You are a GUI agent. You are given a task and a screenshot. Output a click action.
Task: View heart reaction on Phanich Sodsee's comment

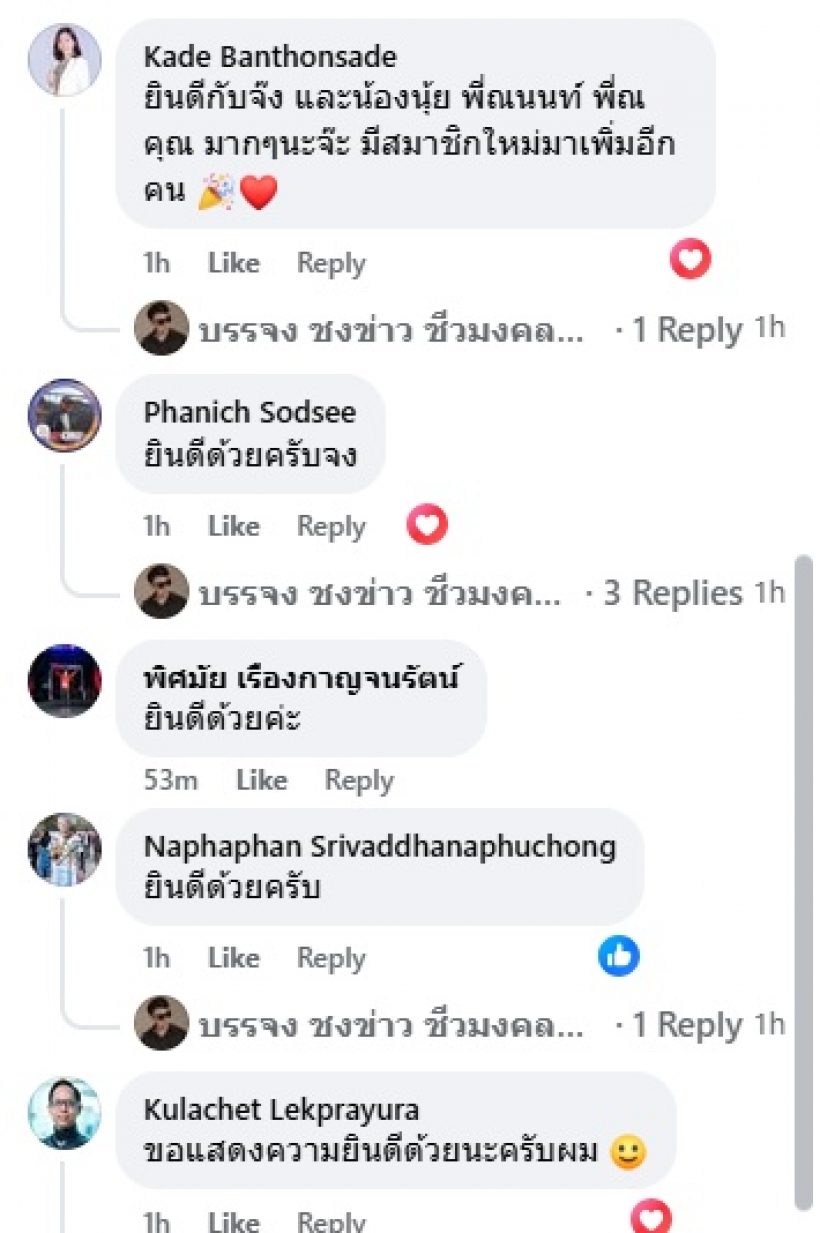point(427,524)
